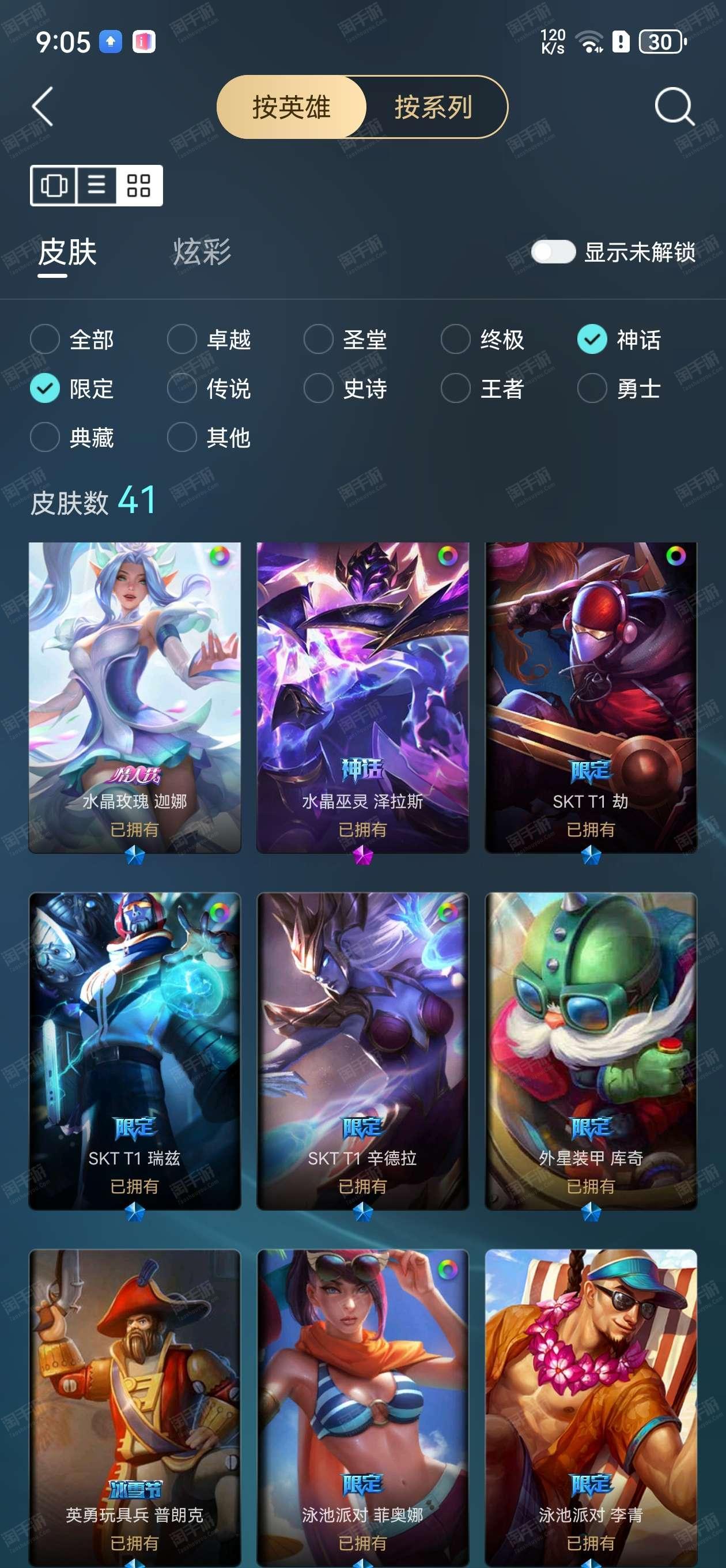
Task: Select the card view layout icon
Action: tap(54, 185)
